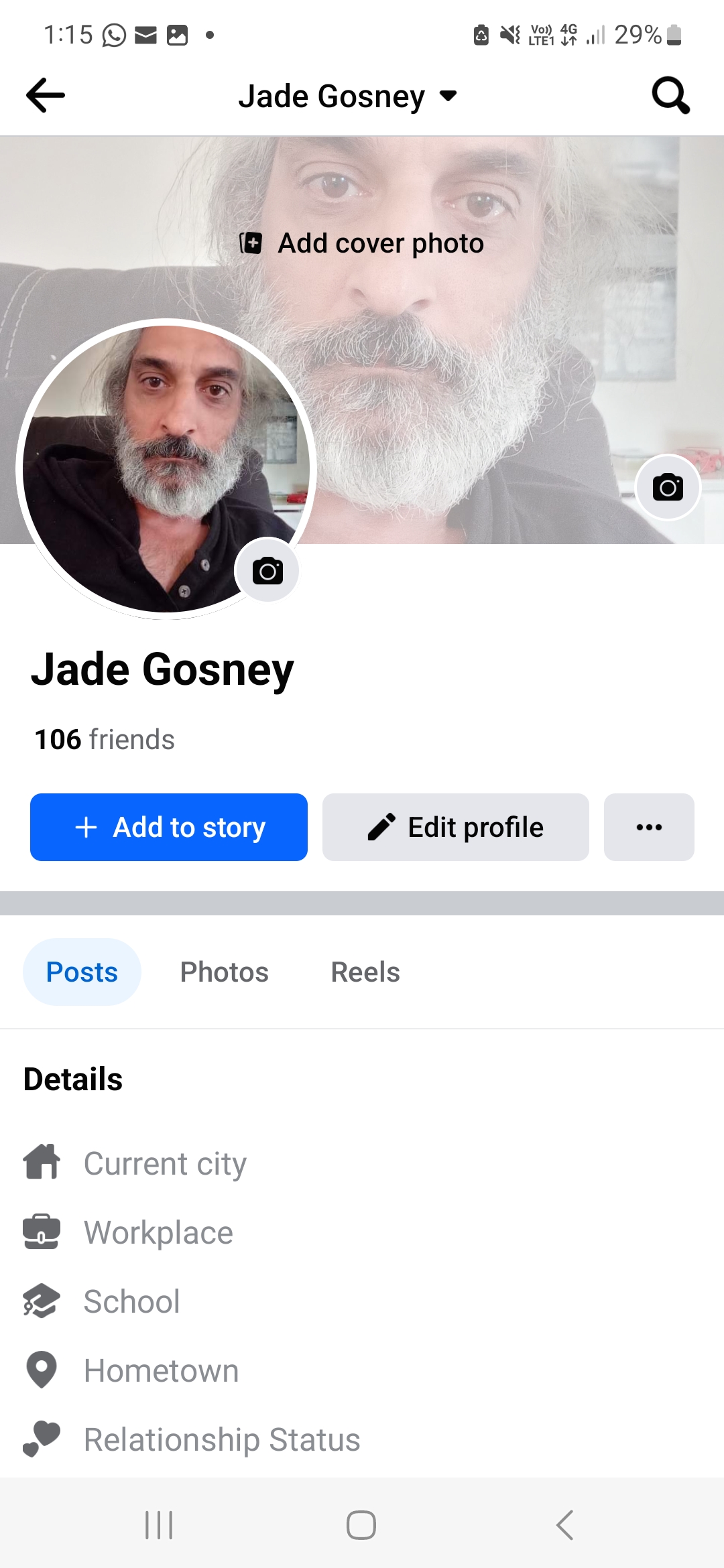This screenshot has height=1568, width=724.
Task: Switch to the Reels tab
Action: click(365, 972)
